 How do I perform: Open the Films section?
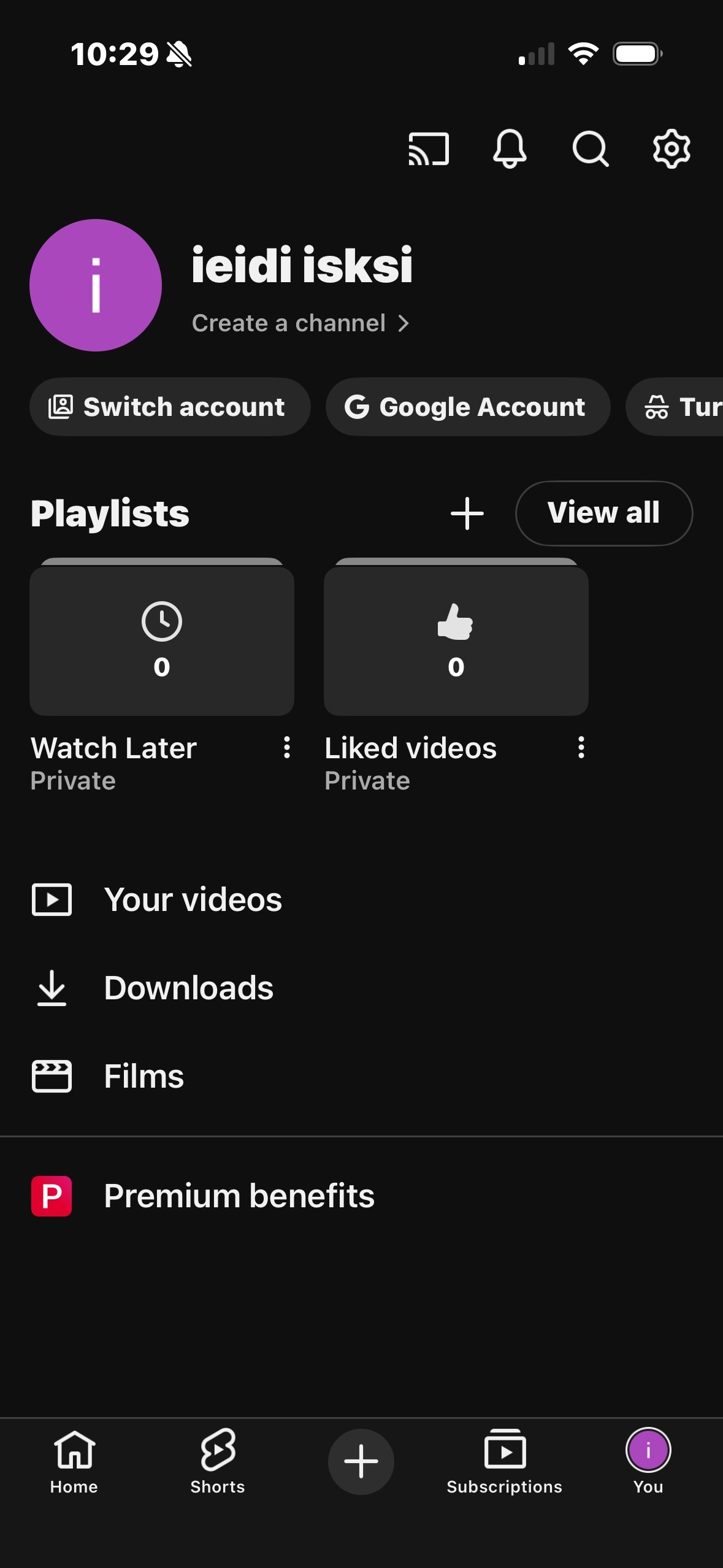(x=143, y=1077)
